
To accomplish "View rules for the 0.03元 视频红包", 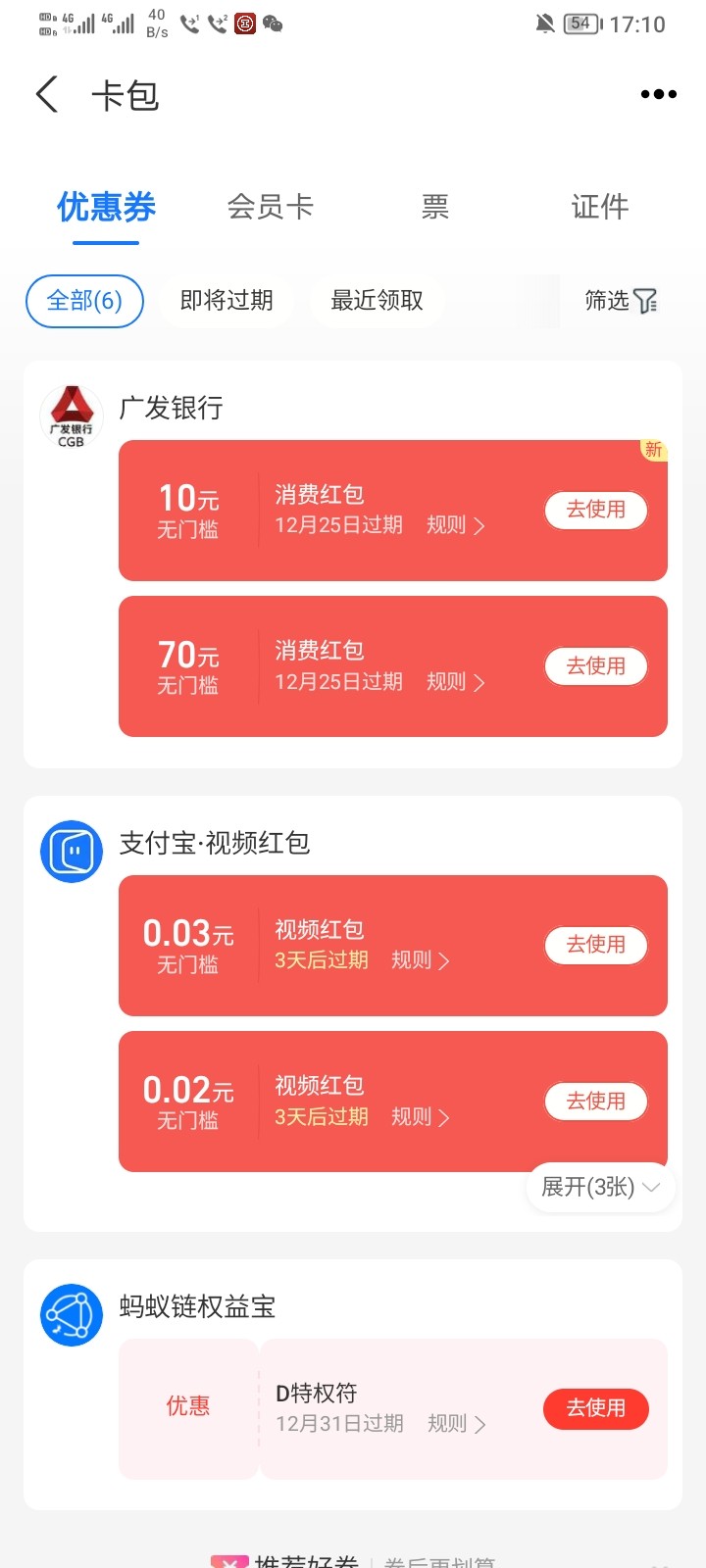I will click(x=421, y=960).
